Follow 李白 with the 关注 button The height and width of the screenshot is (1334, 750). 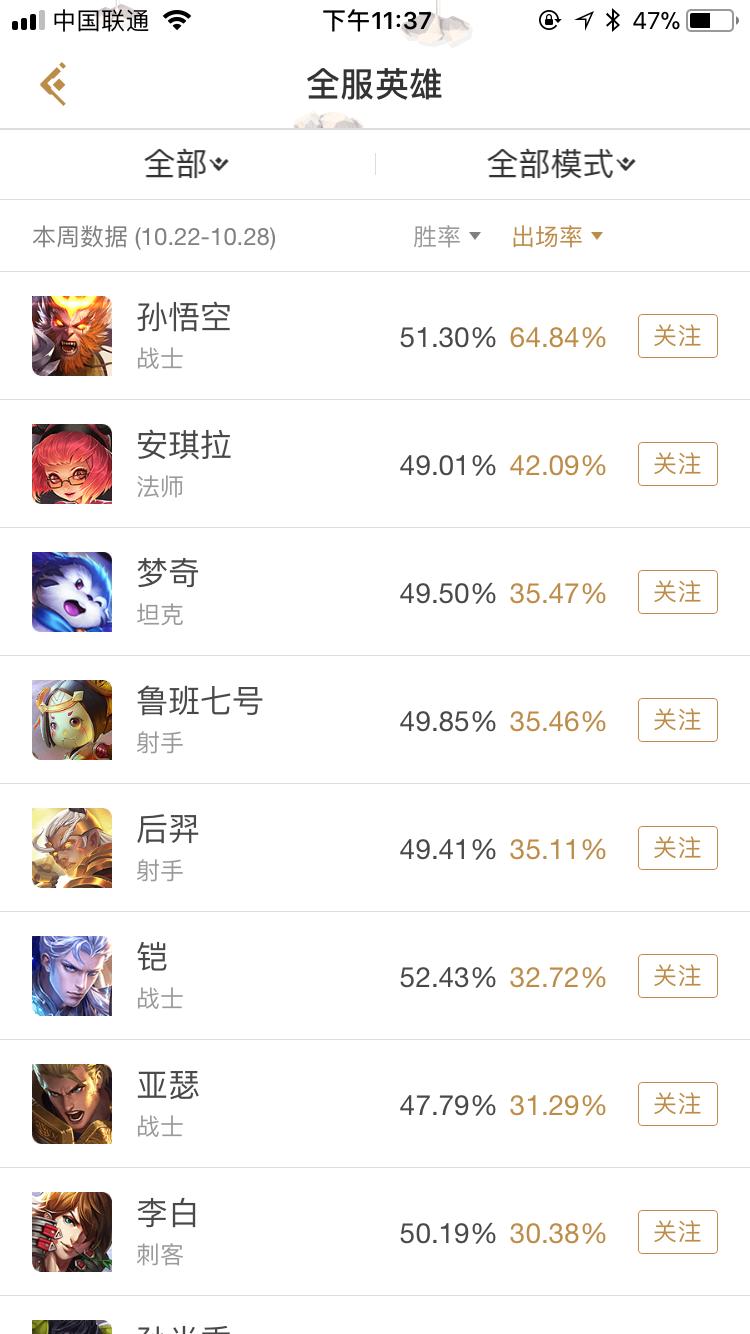coord(677,1232)
